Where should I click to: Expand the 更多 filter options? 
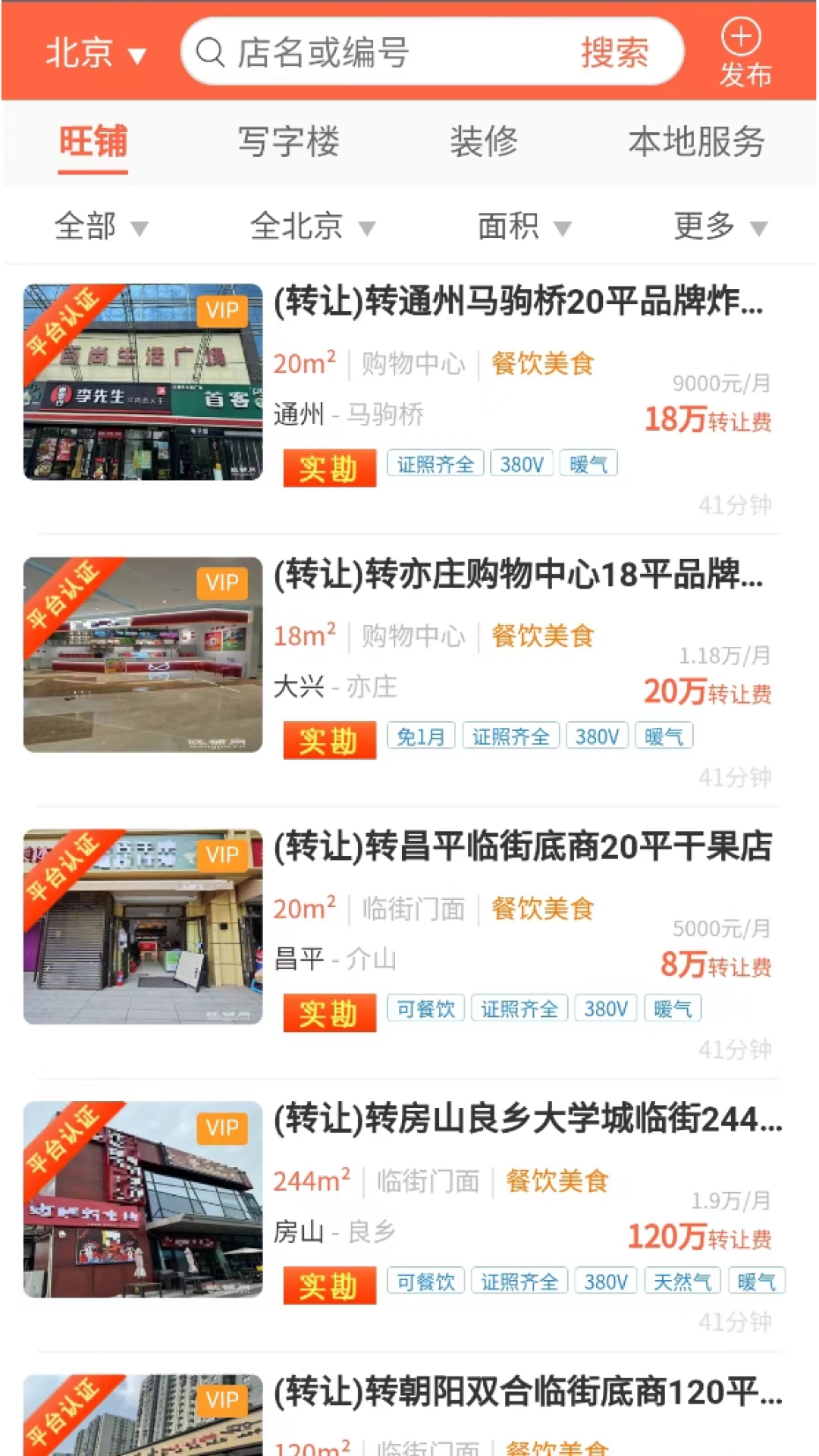coord(720,226)
